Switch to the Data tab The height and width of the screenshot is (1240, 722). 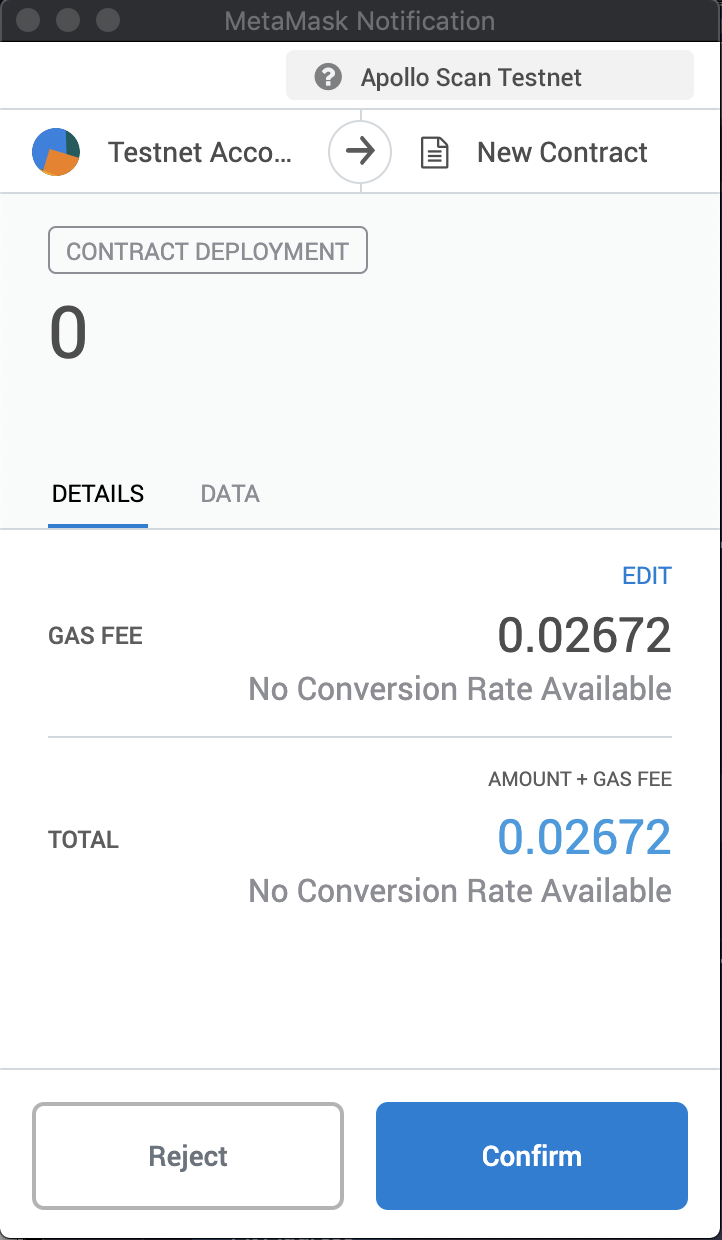tap(230, 494)
